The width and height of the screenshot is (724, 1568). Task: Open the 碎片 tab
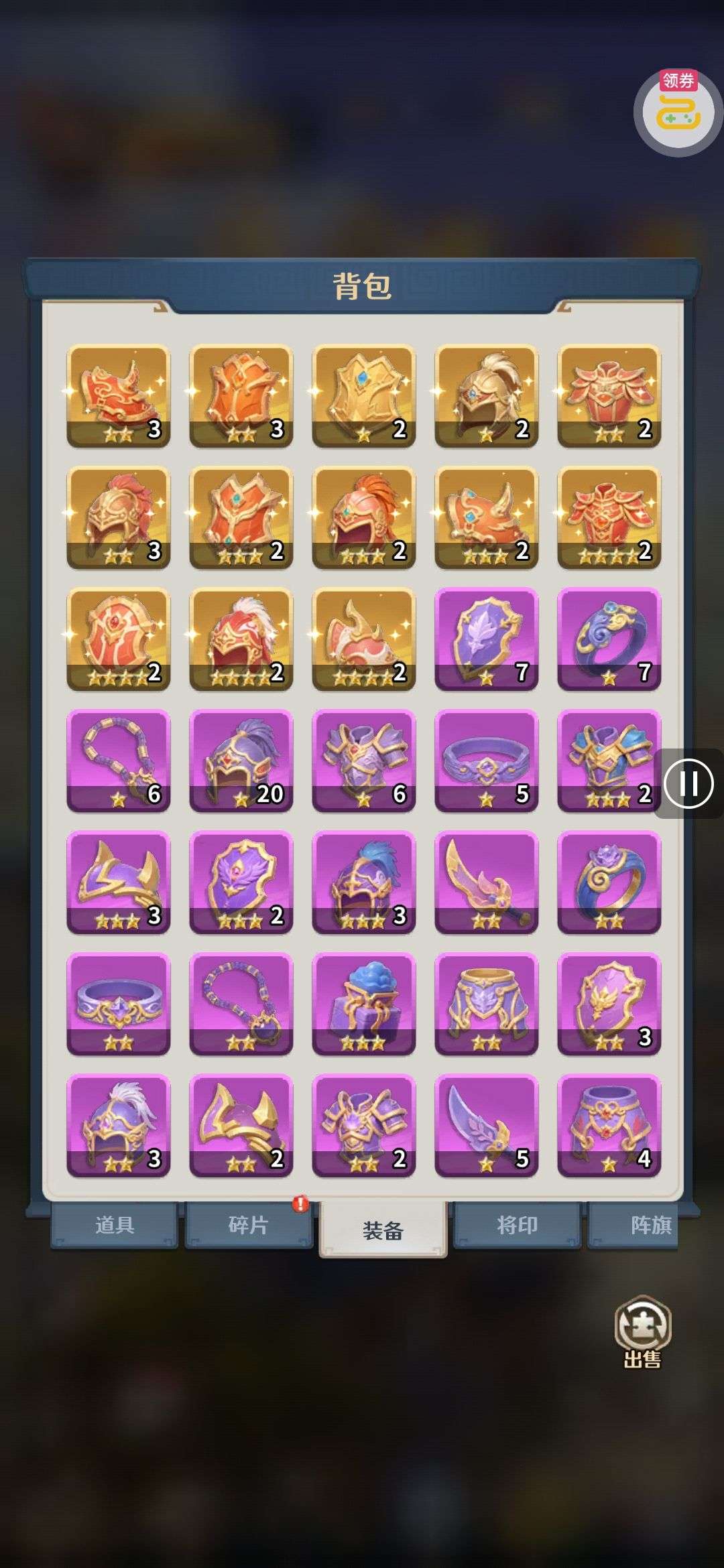click(249, 1226)
